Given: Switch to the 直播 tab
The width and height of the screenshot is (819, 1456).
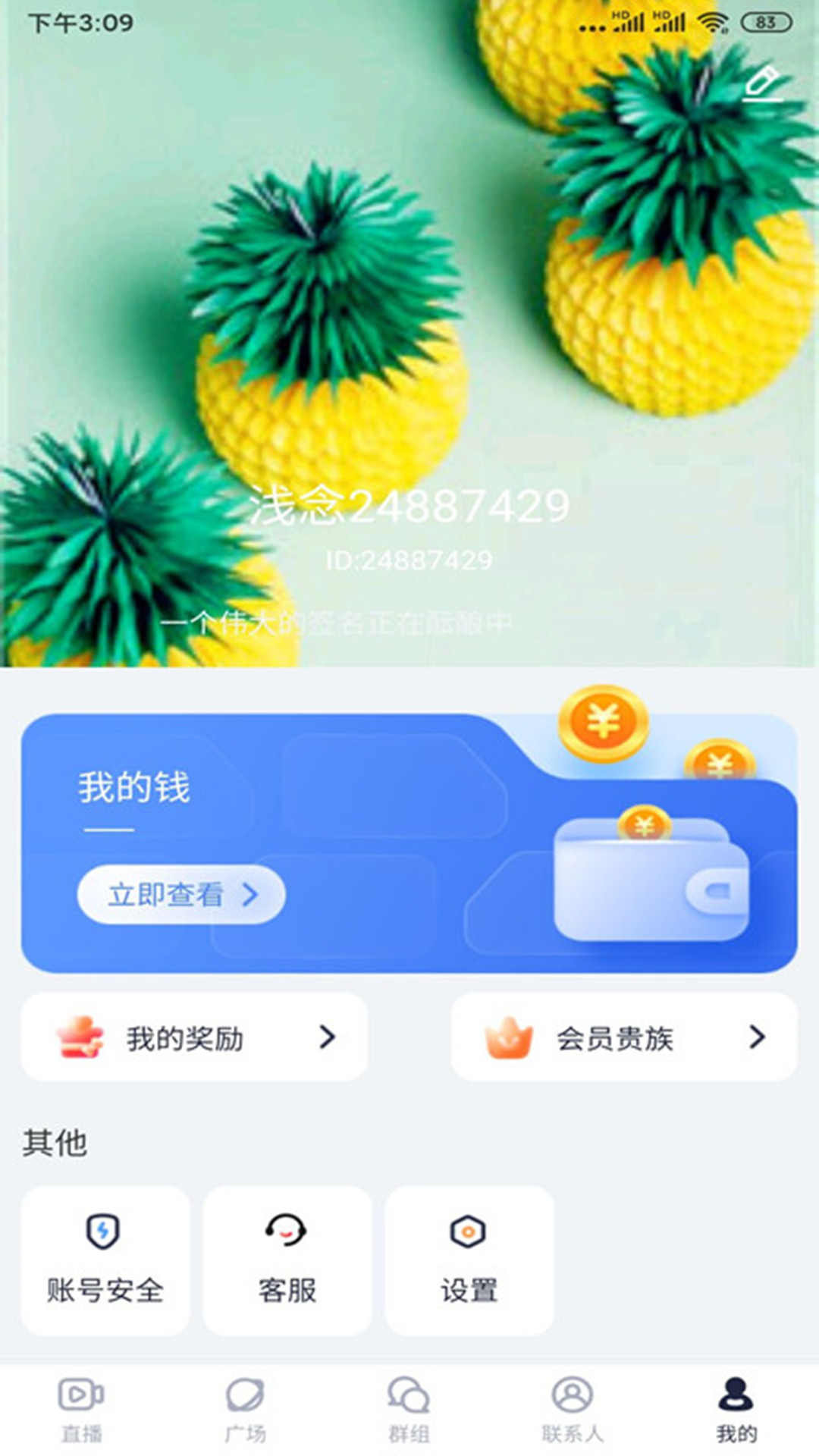Looking at the screenshot, I should coord(82,1410).
